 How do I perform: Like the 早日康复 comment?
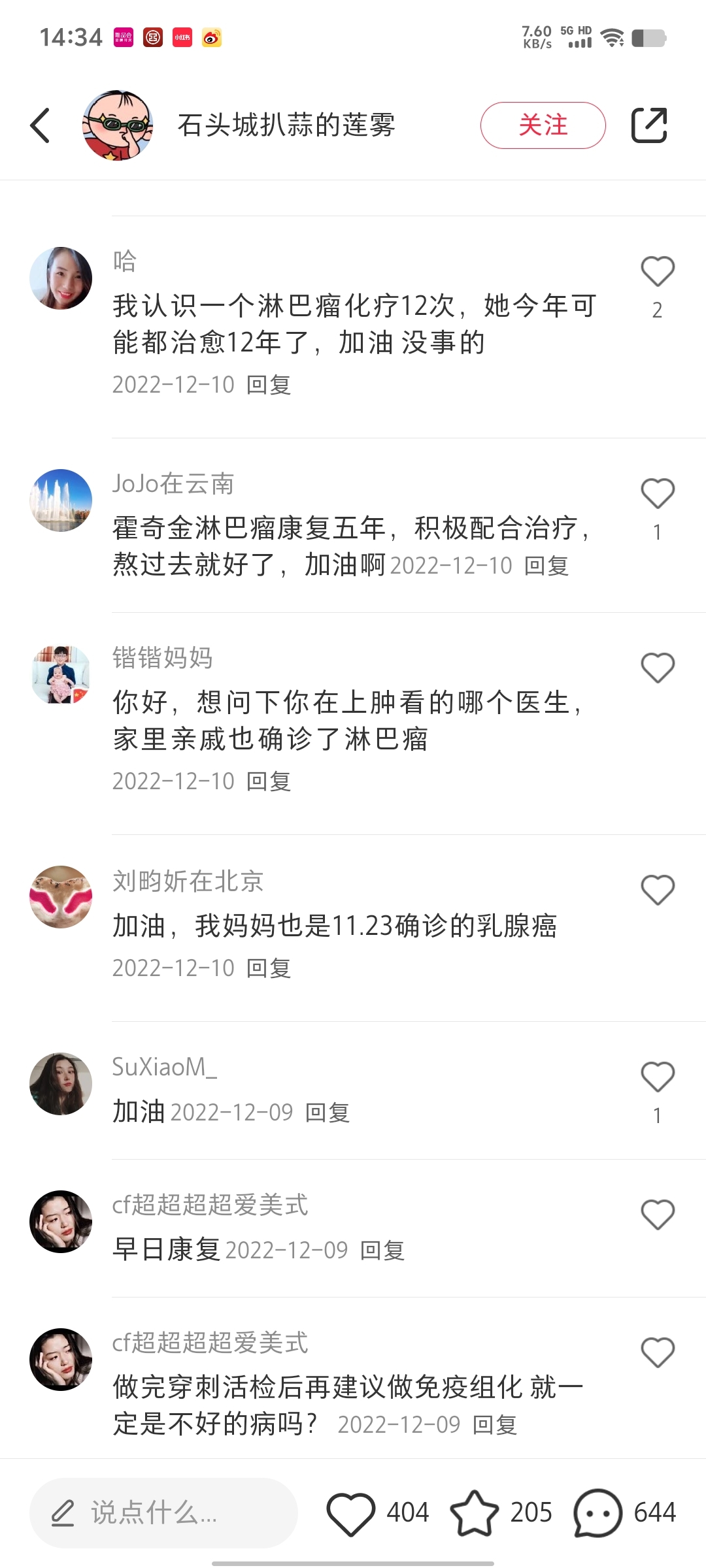click(657, 1215)
